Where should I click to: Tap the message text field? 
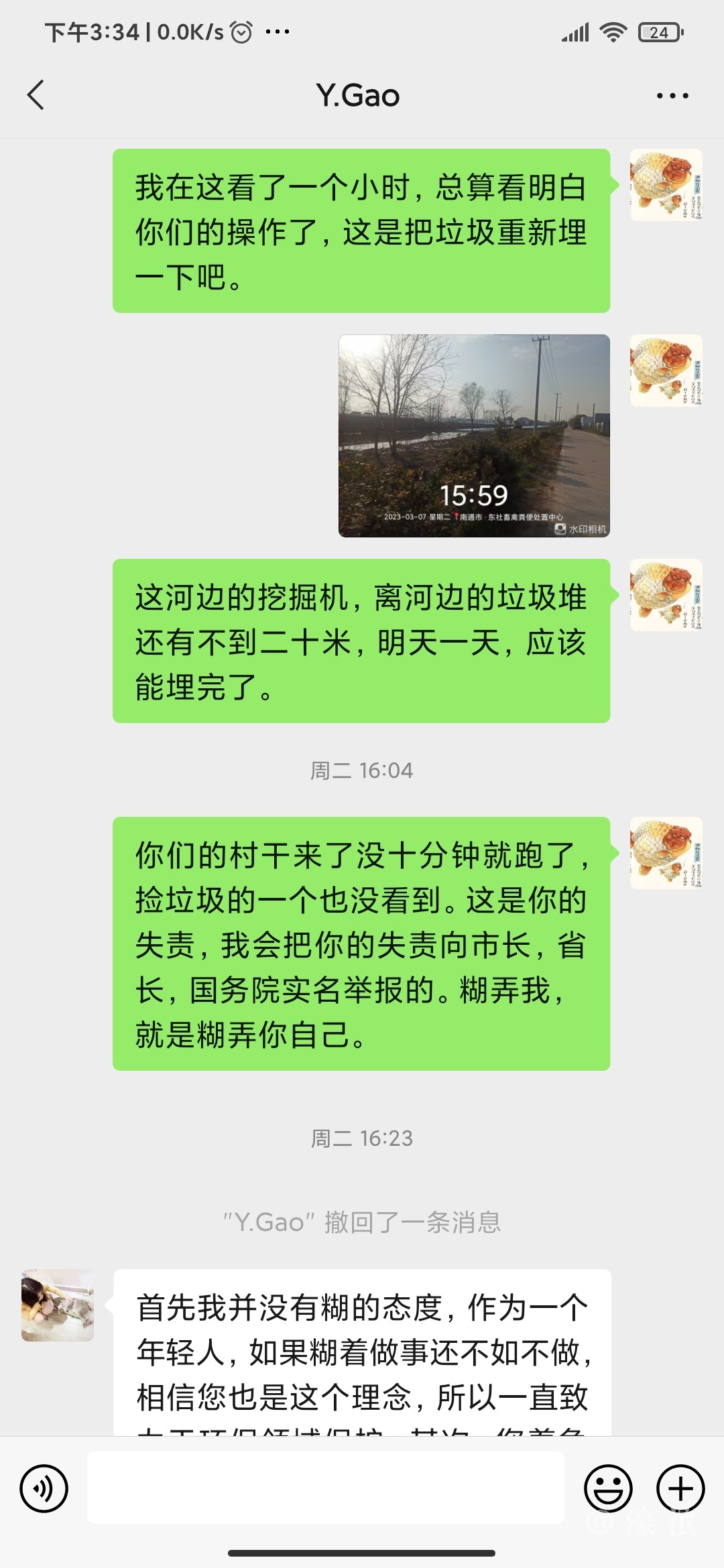click(326, 1487)
